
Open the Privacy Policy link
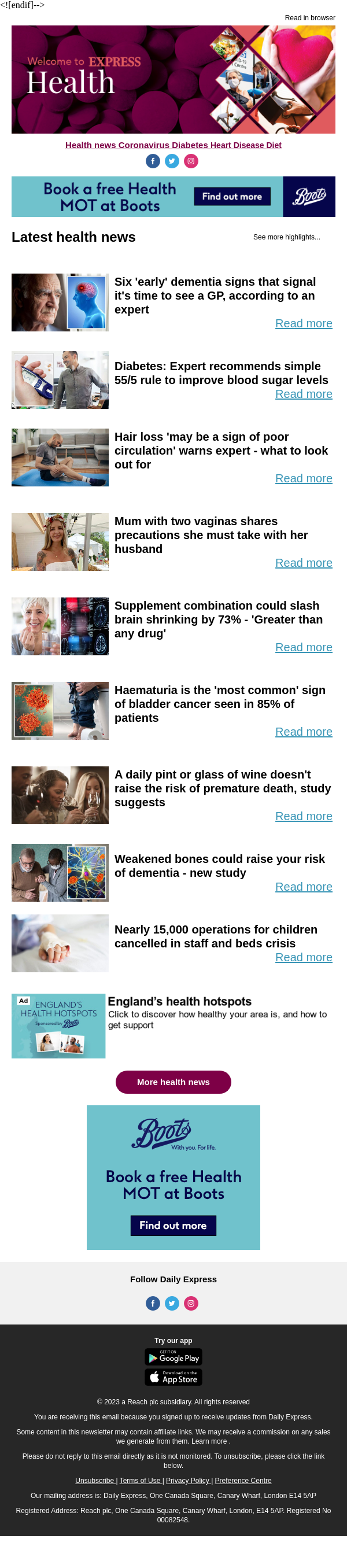188,1480
